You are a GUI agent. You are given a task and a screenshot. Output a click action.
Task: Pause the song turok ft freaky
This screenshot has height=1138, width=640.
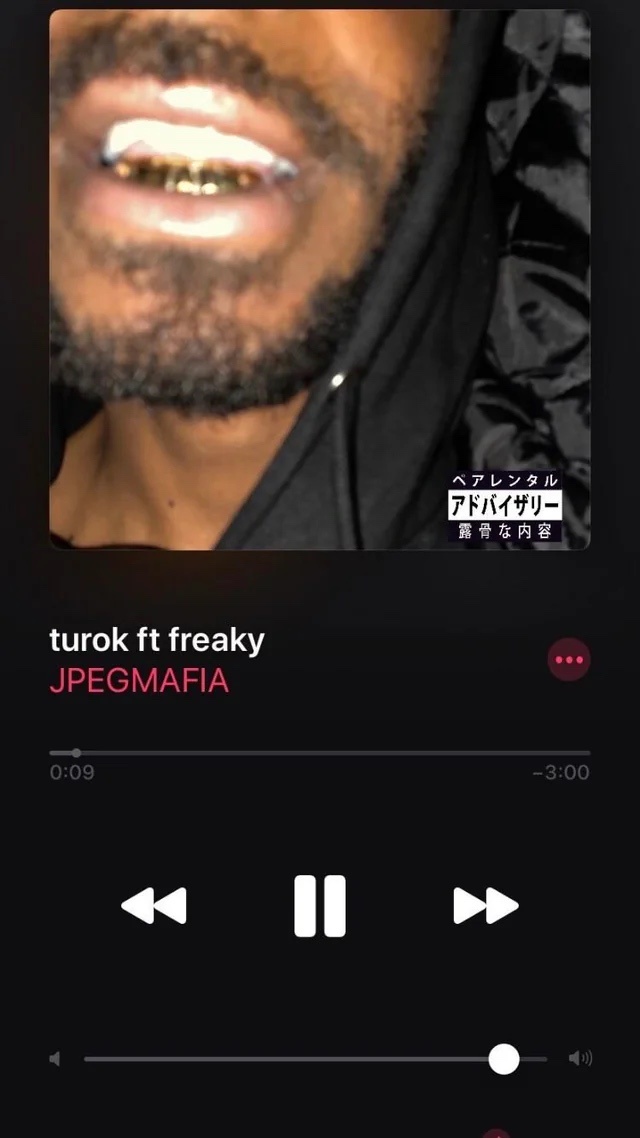click(320, 906)
